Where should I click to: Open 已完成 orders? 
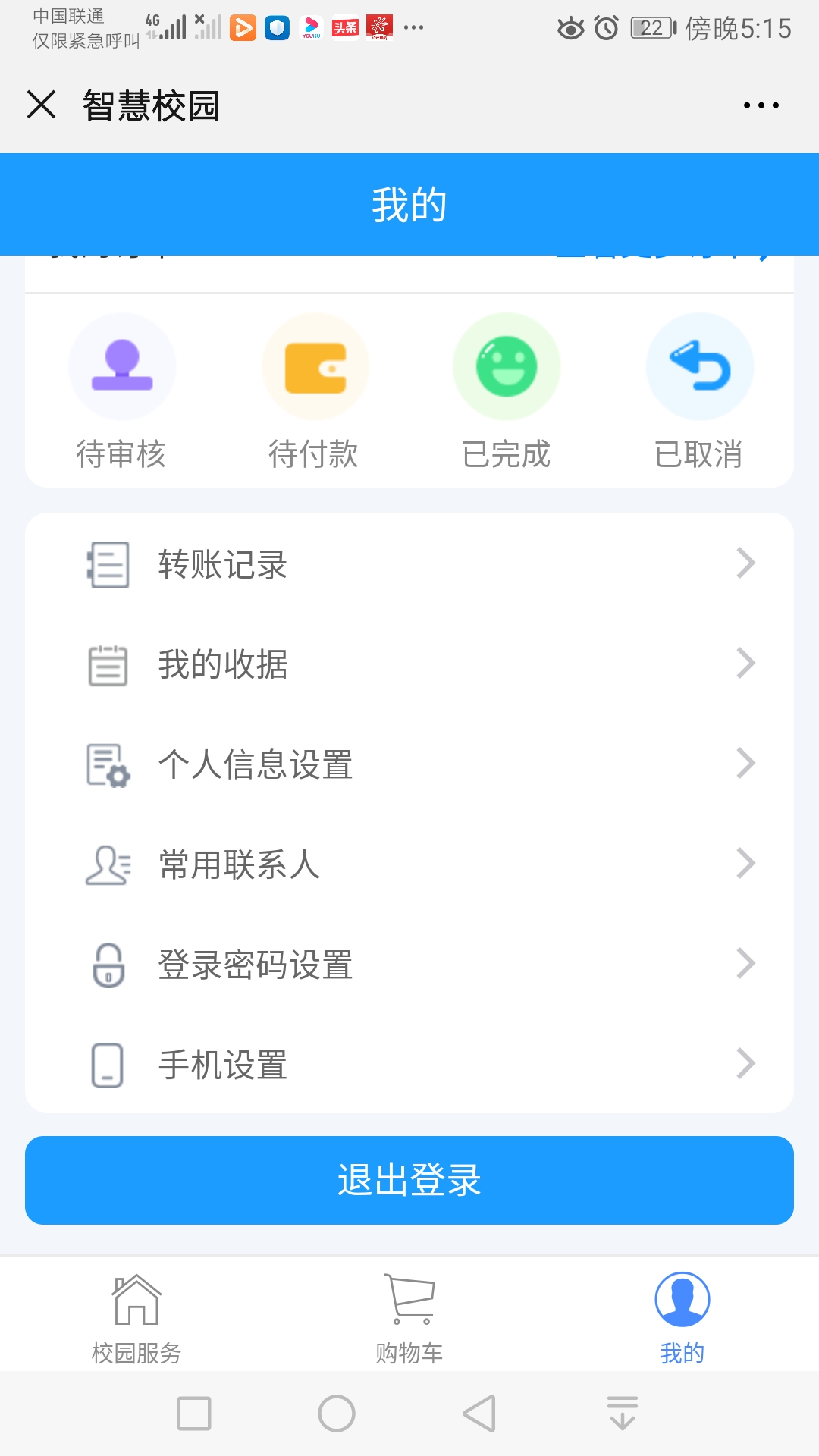pyautogui.click(x=506, y=392)
